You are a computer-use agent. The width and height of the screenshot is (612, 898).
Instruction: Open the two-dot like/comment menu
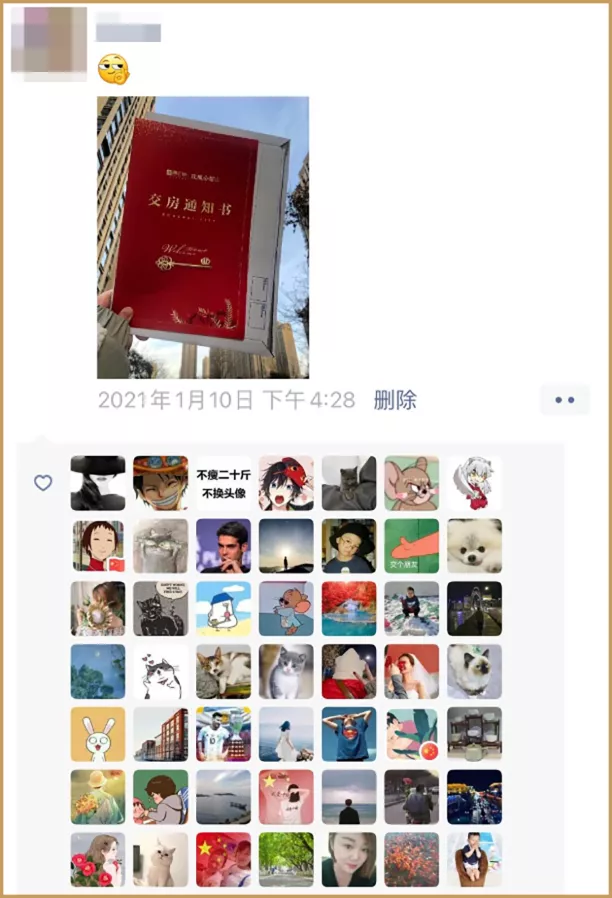click(564, 400)
